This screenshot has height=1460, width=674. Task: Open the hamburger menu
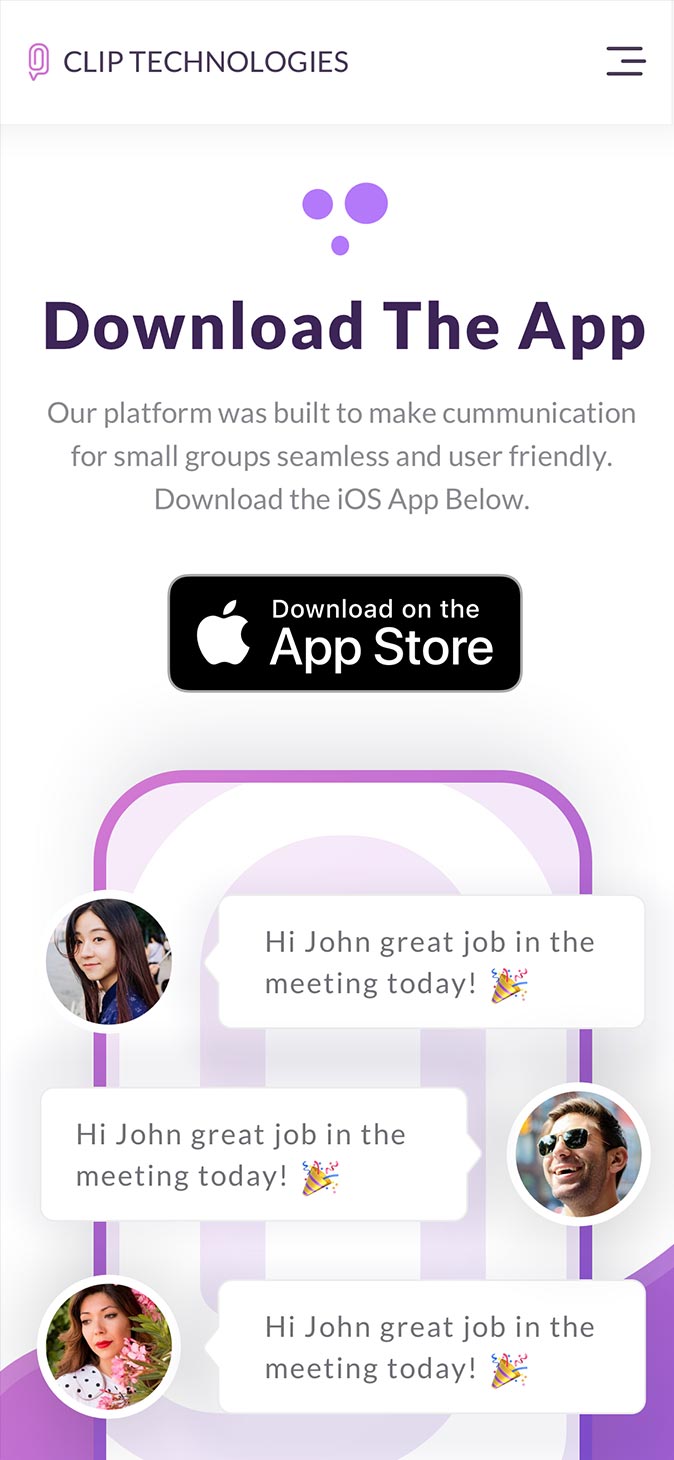pyautogui.click(x=626, y=61)
